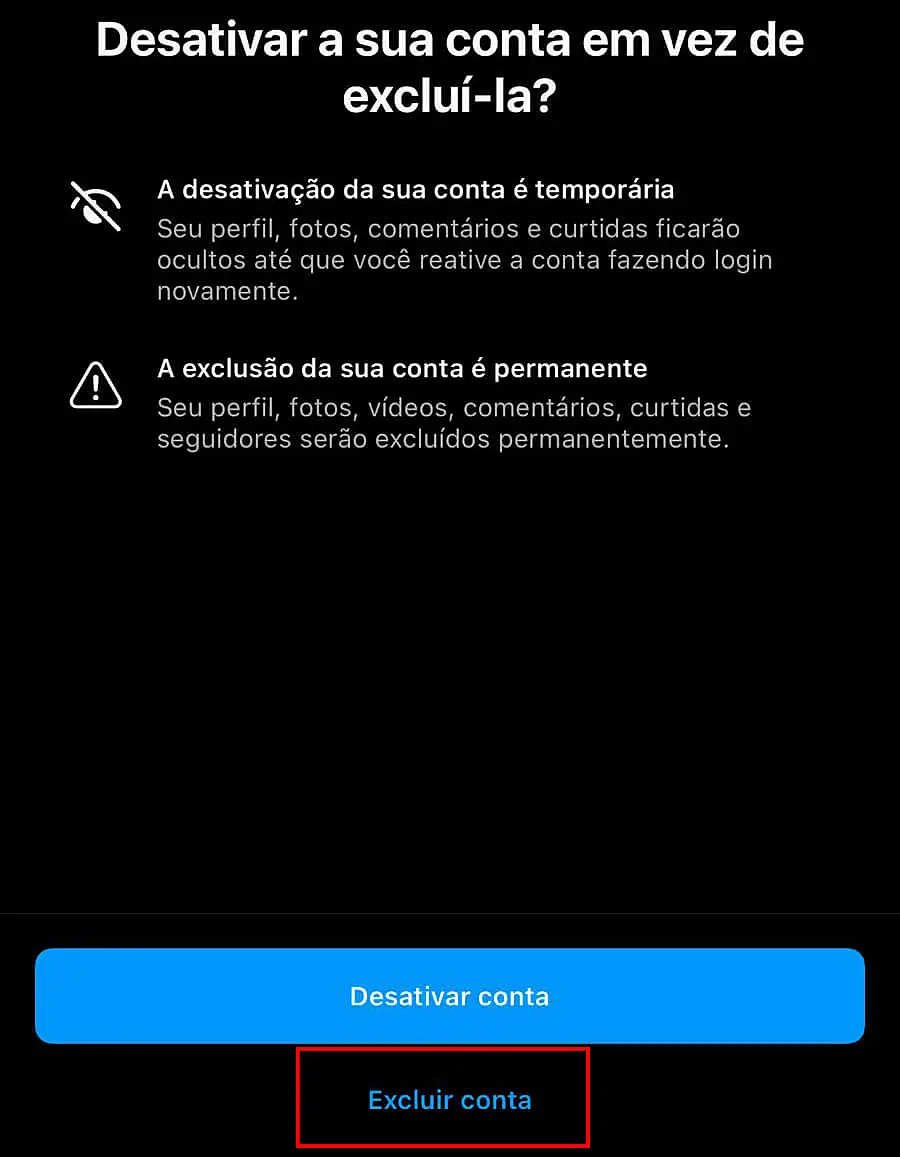Select the icon next to permanent deletion warning
Screen dimensions: 900x1157
[95, 383]
